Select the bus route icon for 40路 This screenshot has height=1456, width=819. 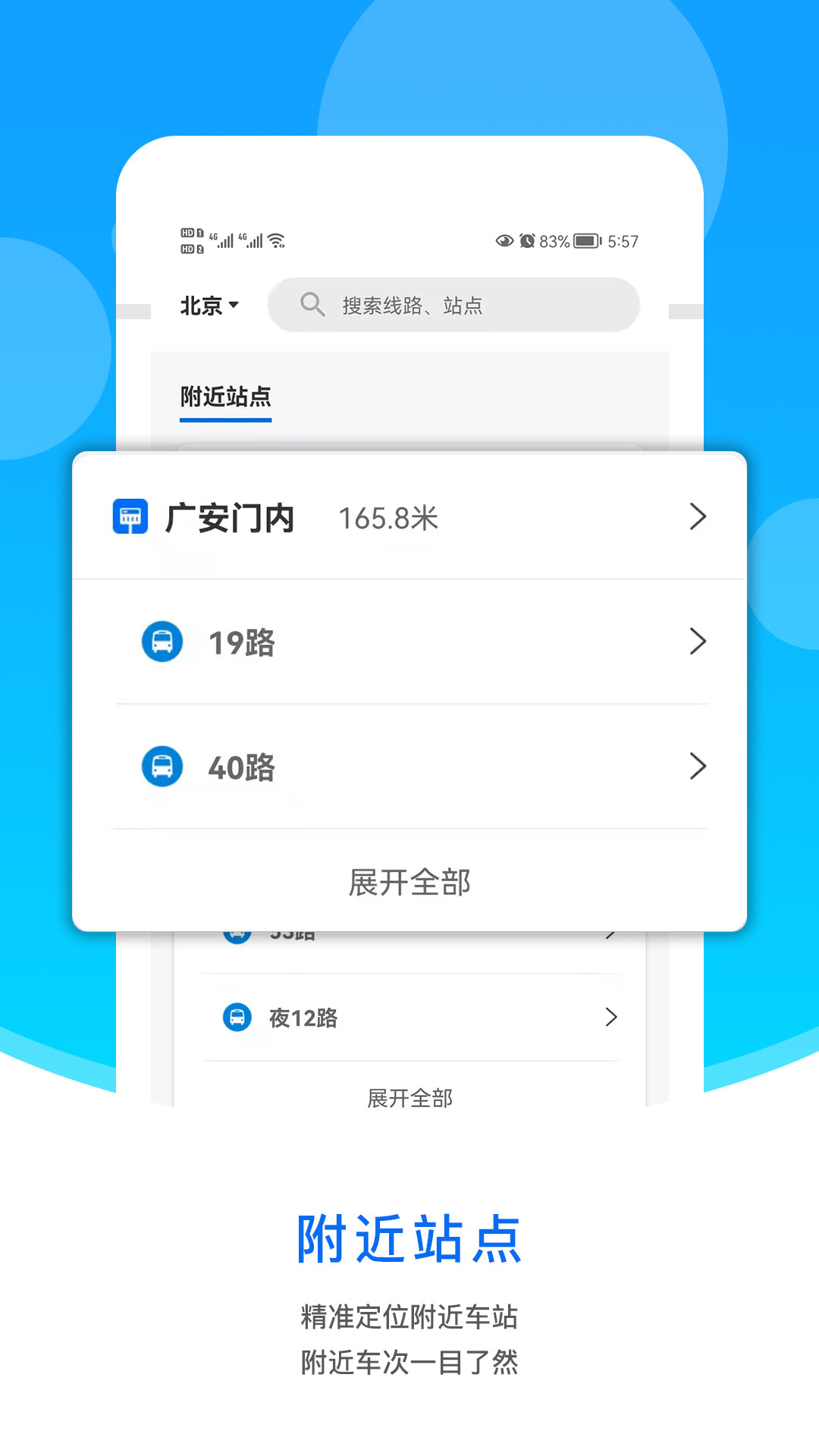coord(162,767)
